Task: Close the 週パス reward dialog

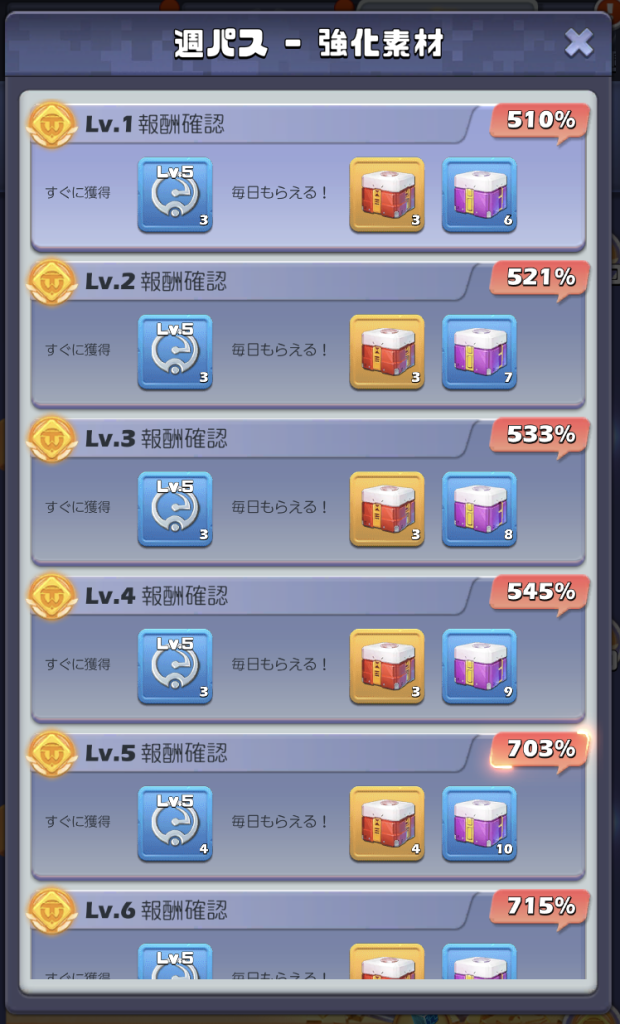Action: pyautogui.click(x=579, y=43)
